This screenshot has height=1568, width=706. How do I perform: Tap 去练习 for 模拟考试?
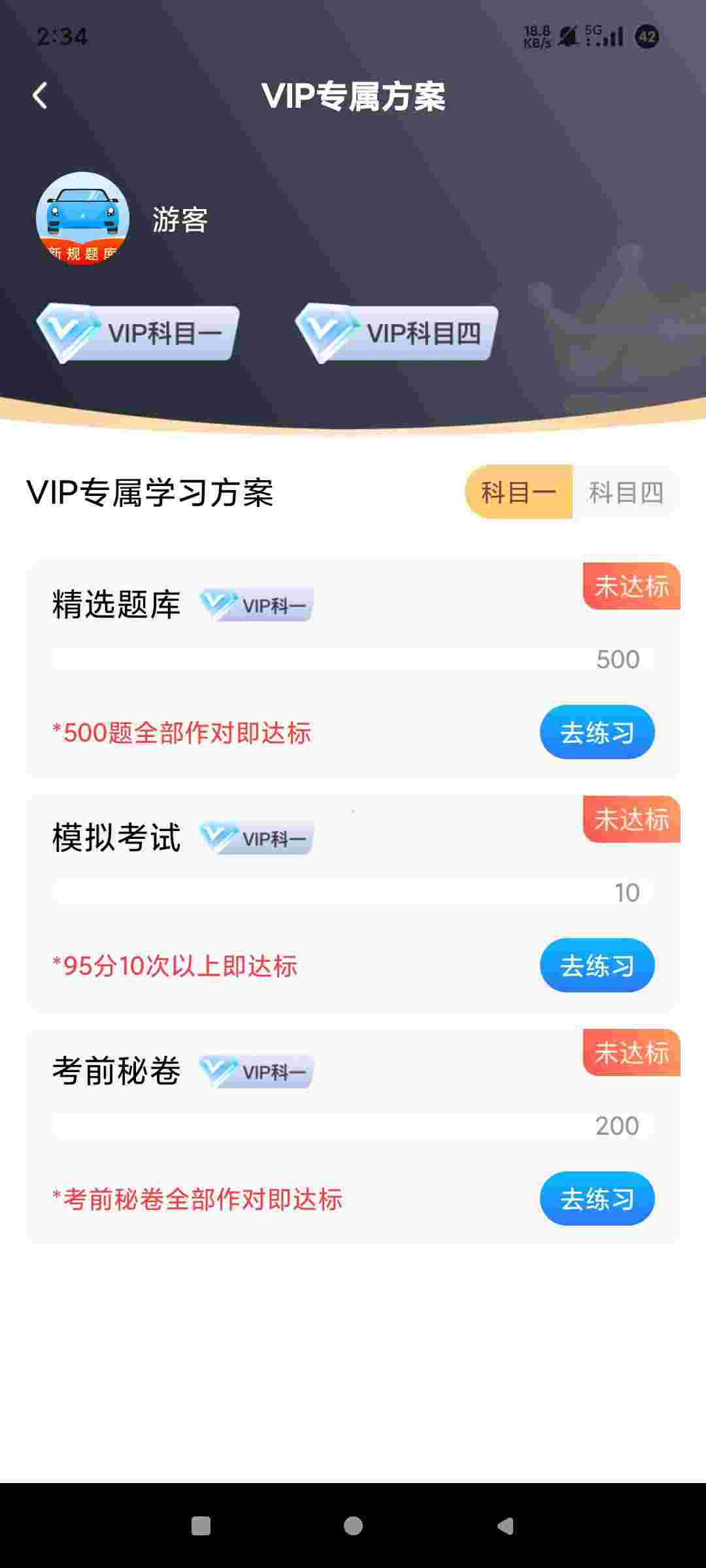(x=597, y=966)
